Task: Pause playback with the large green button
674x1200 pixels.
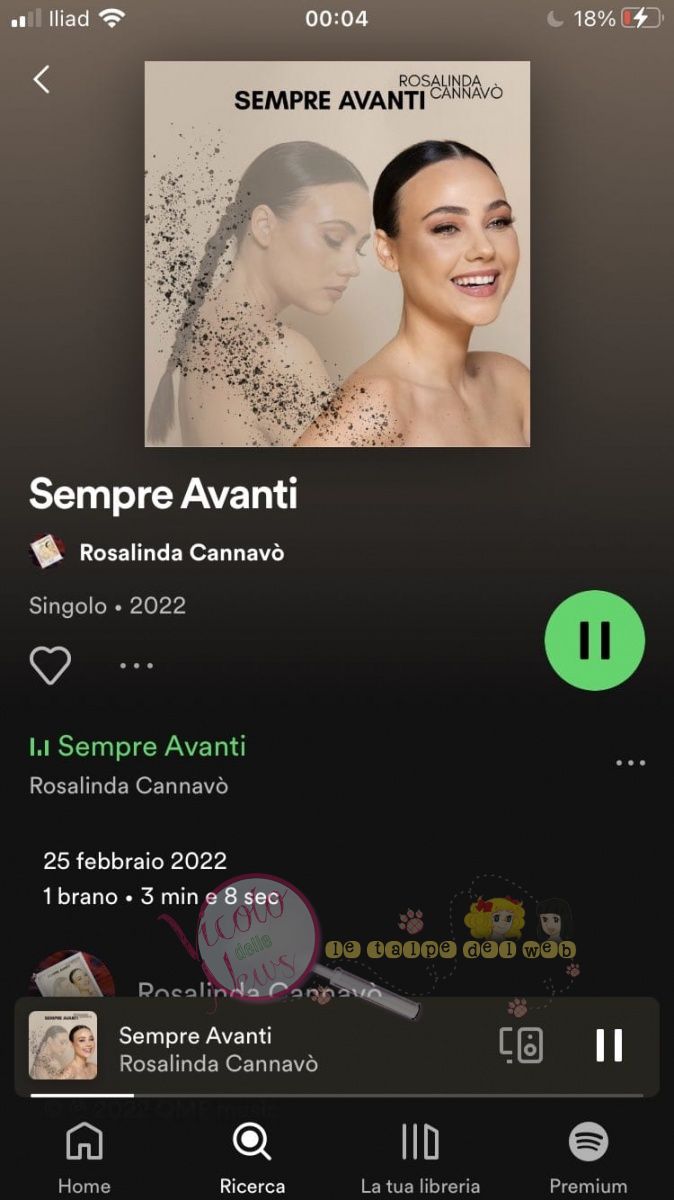Action: (595, 640)
